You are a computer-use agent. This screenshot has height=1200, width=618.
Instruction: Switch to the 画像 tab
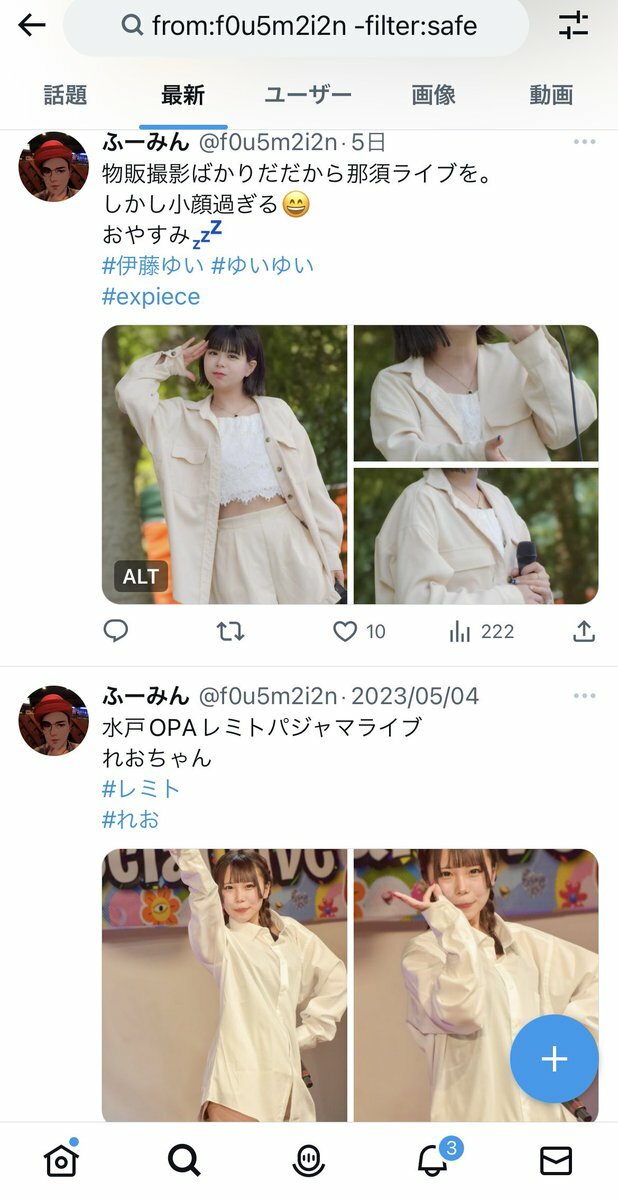tap(433, 95)
